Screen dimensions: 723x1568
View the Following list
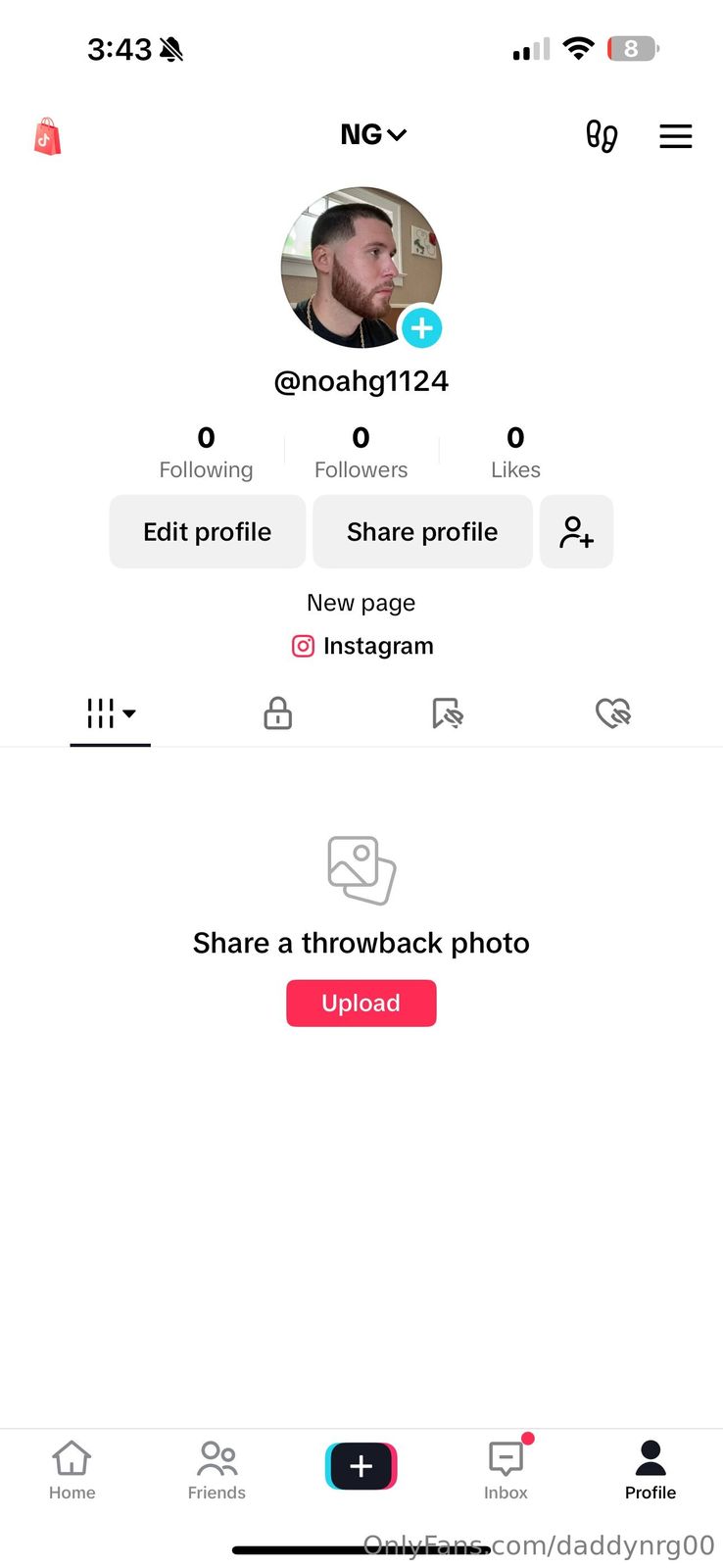206,452
